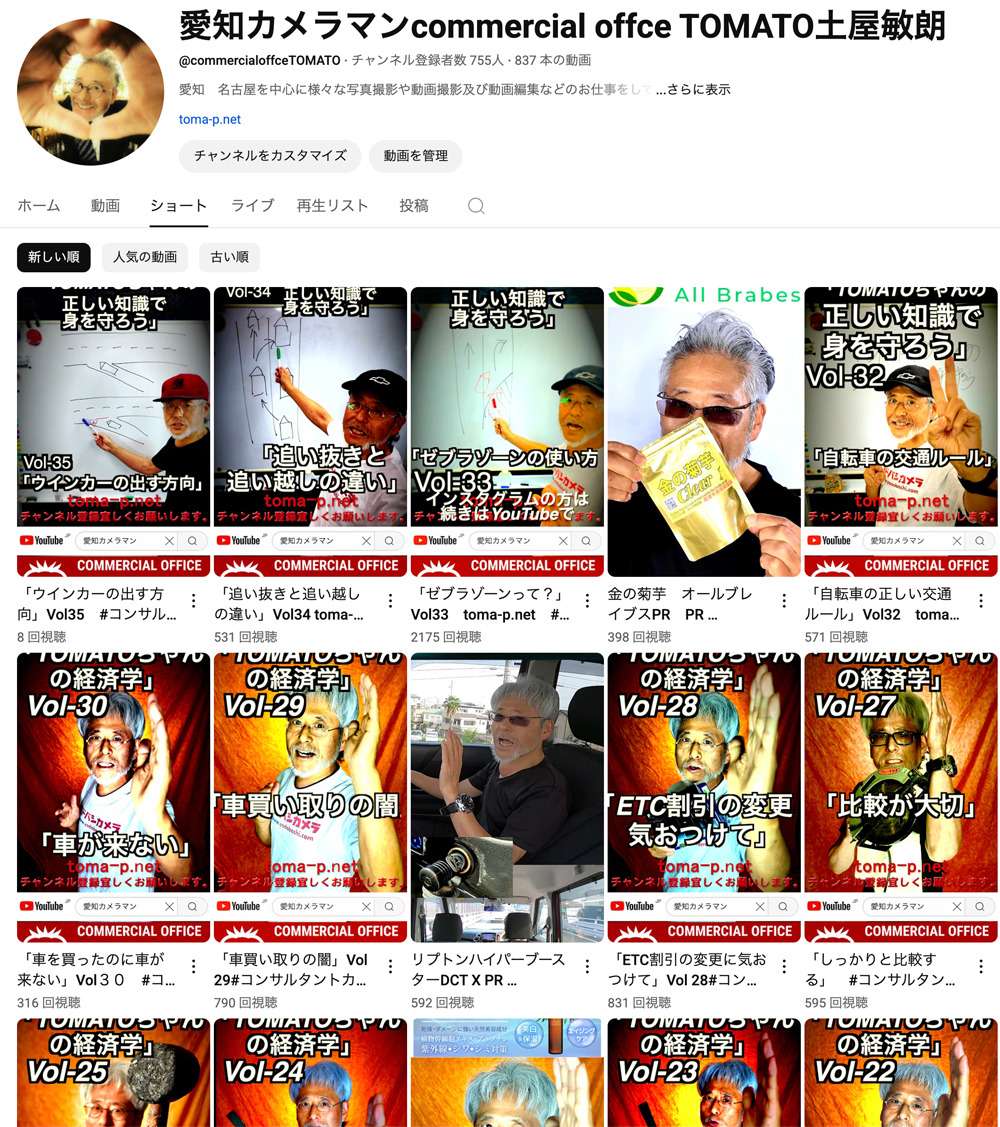Open the 再生リスト tab
Screen dimensions: 1000x1127
click(332, 205)
